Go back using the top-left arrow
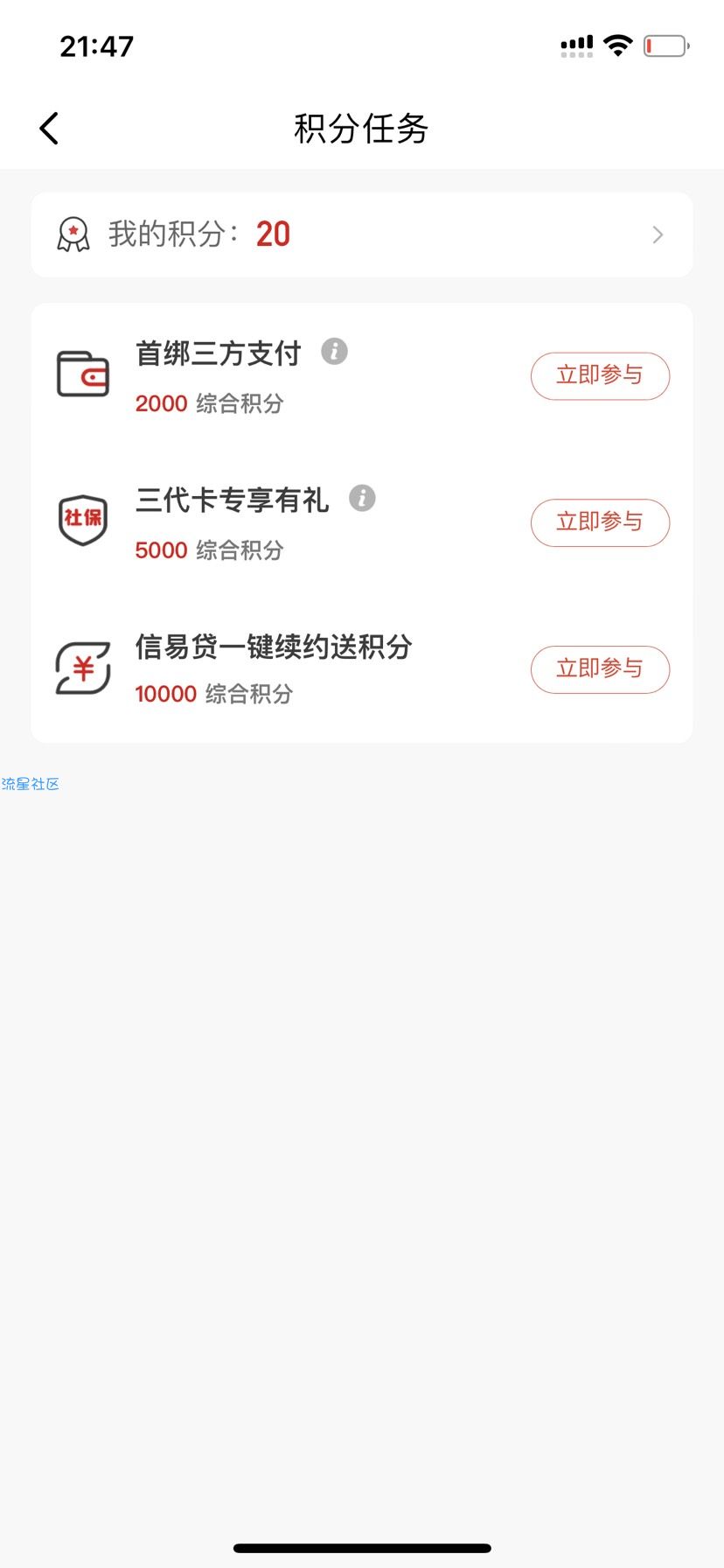724x1568 pixels. coord(49,129)
